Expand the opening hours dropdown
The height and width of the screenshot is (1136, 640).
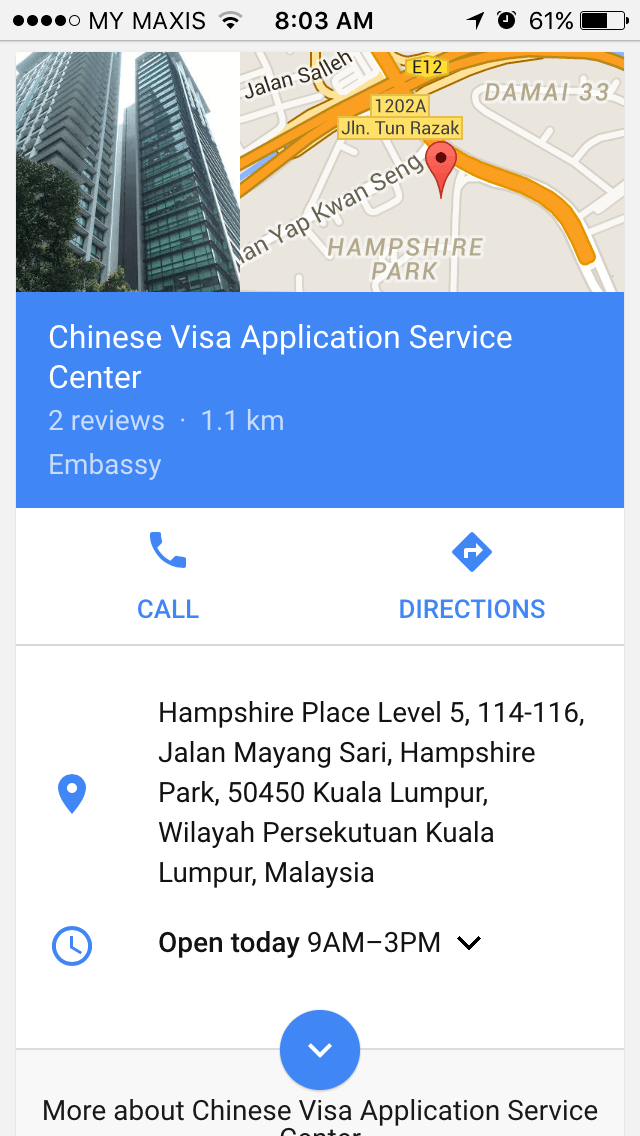pyautogui.click(x=469, y=943)
